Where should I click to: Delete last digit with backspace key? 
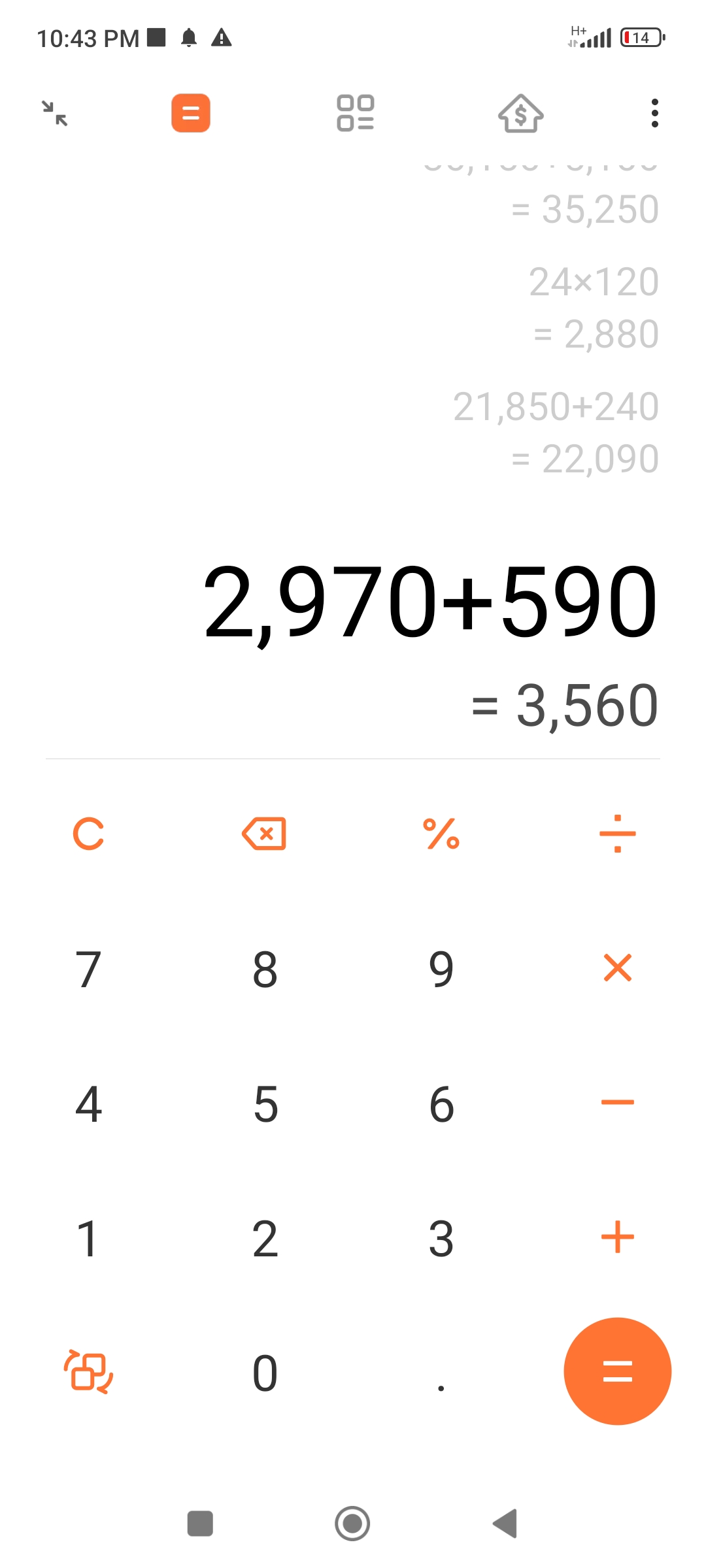click(264, 834)
